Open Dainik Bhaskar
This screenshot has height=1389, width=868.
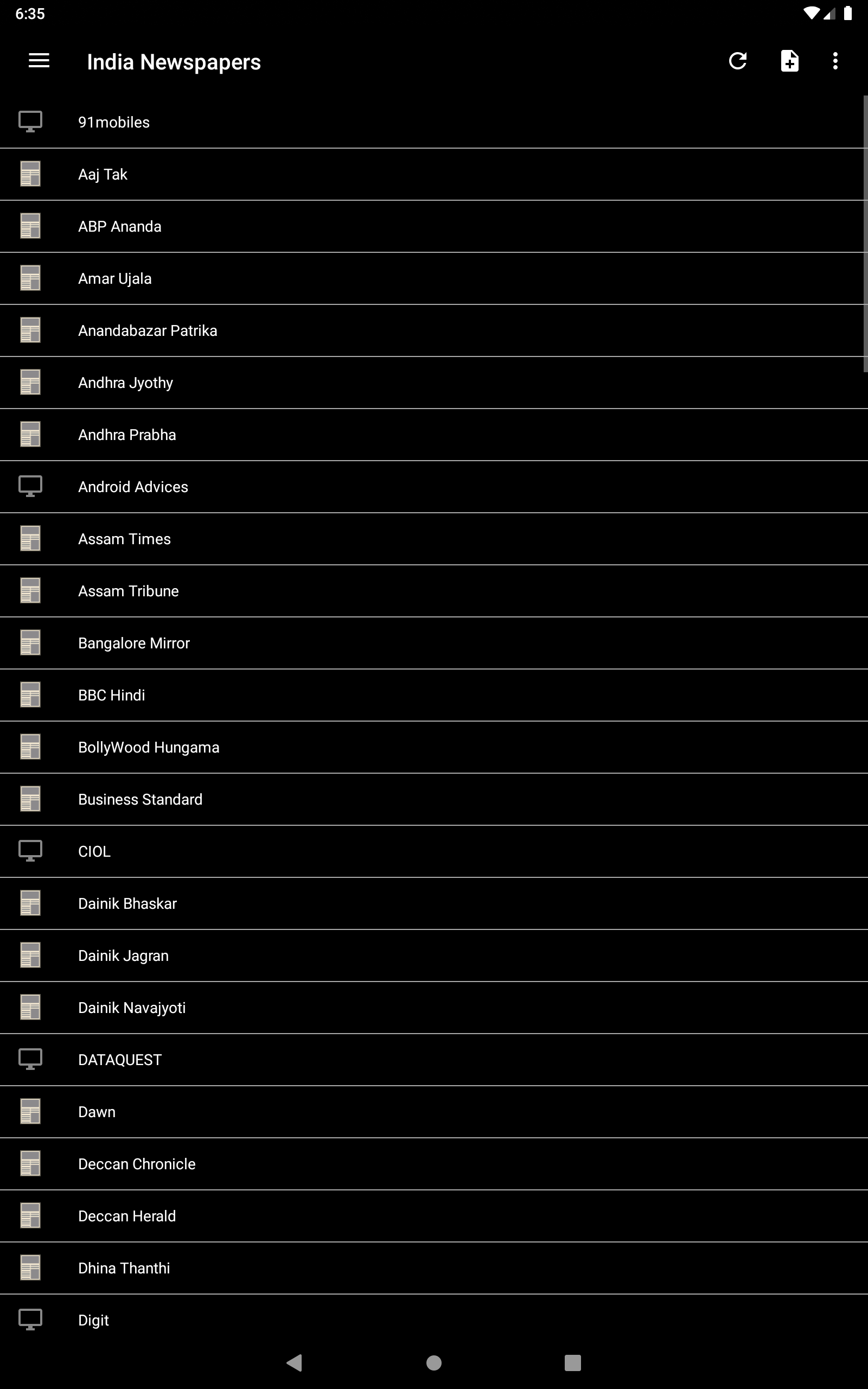434,904
